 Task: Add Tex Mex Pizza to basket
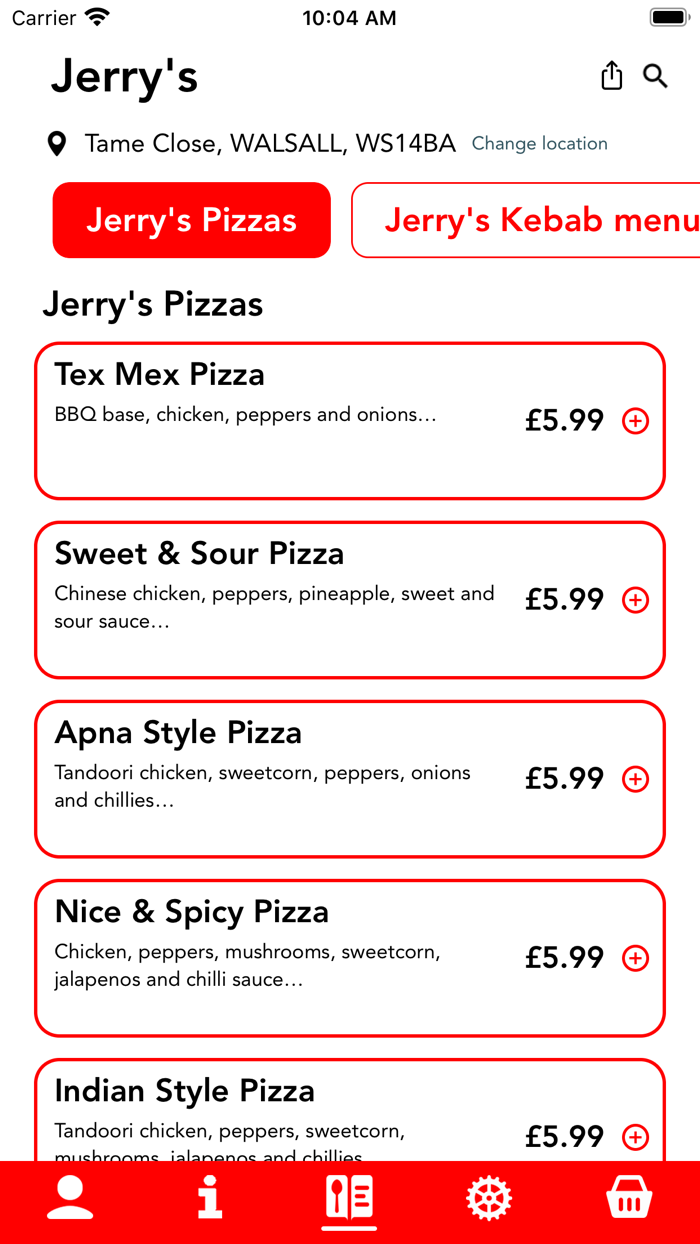pos(635,421)
